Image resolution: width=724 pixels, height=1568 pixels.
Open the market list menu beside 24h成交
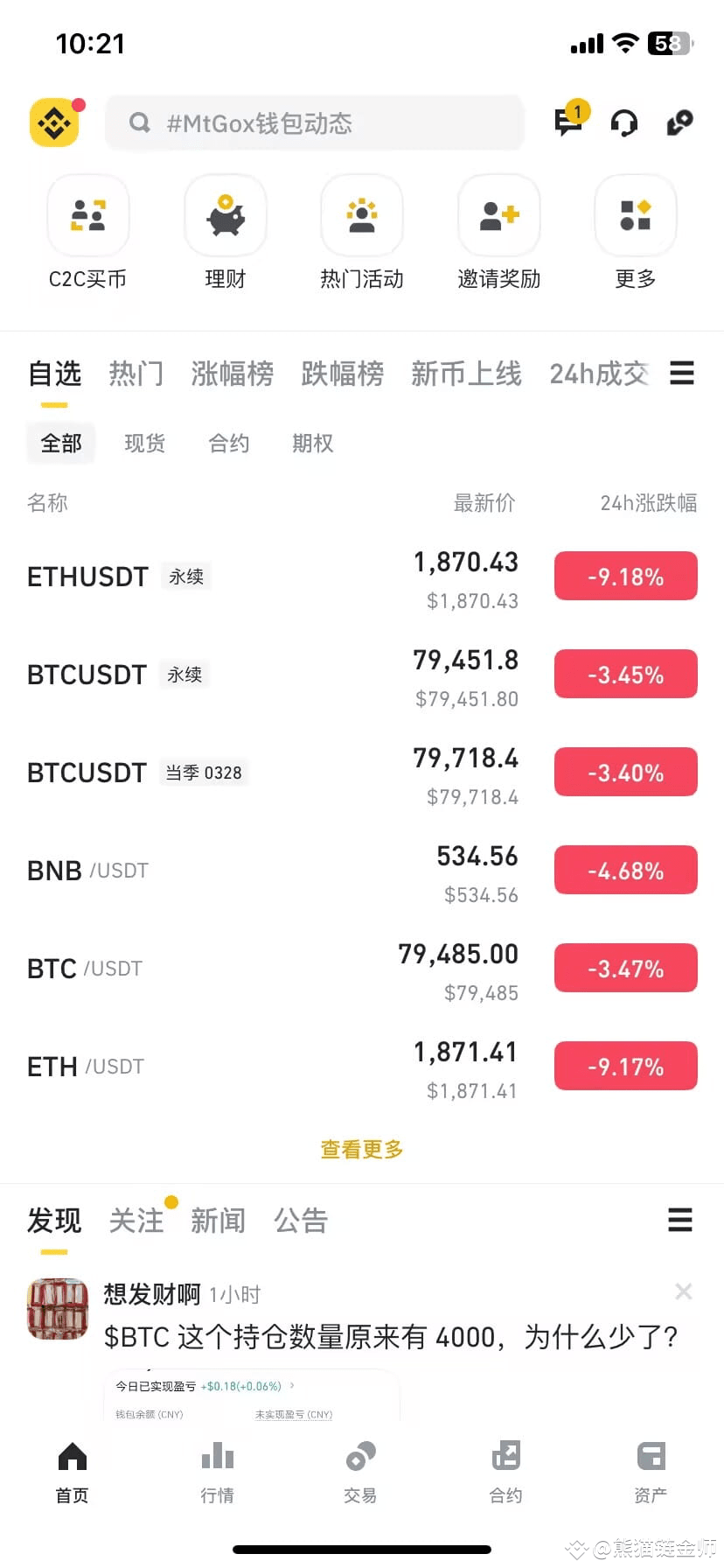[682, 374]
